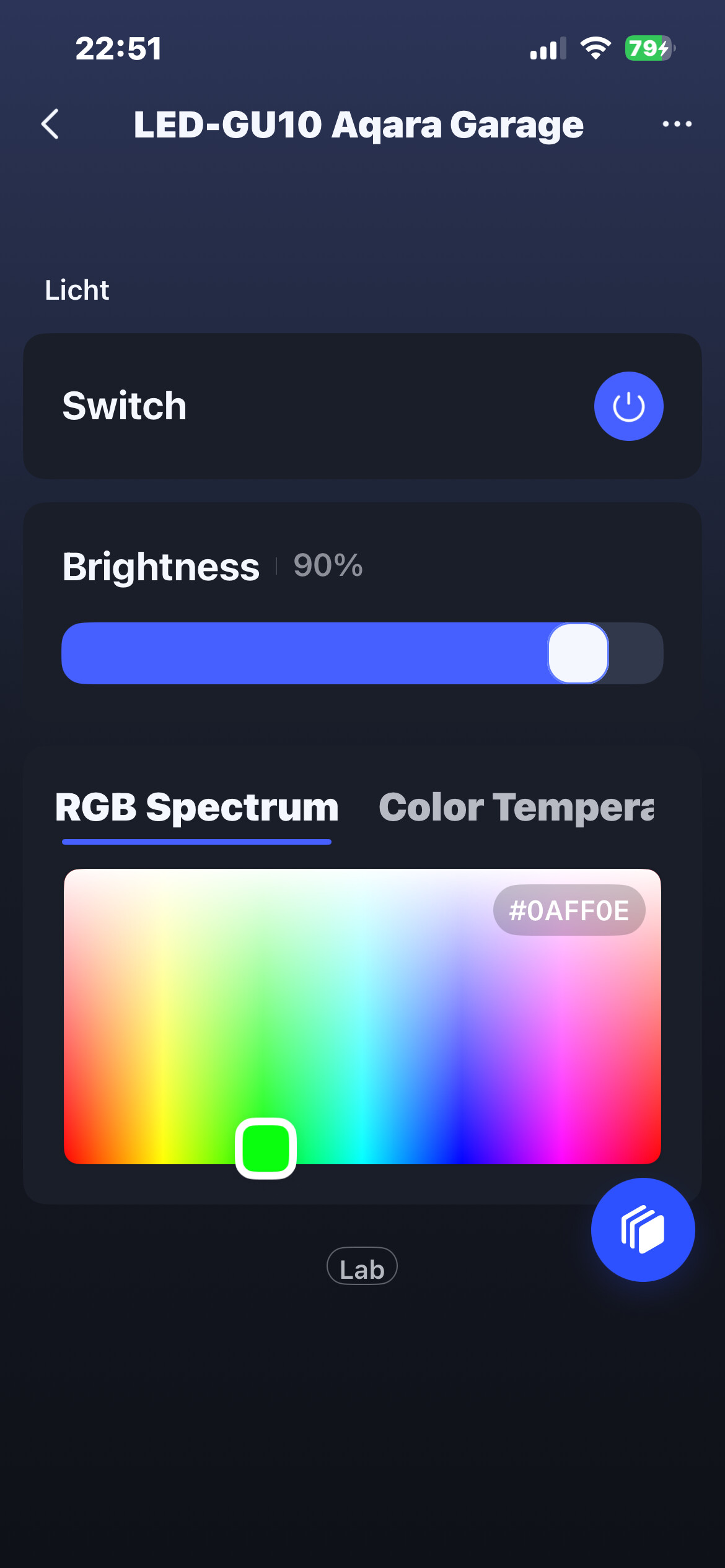Open the blue floating cards button
This screenshot has height=1568, width=725.
(643, 1229)
